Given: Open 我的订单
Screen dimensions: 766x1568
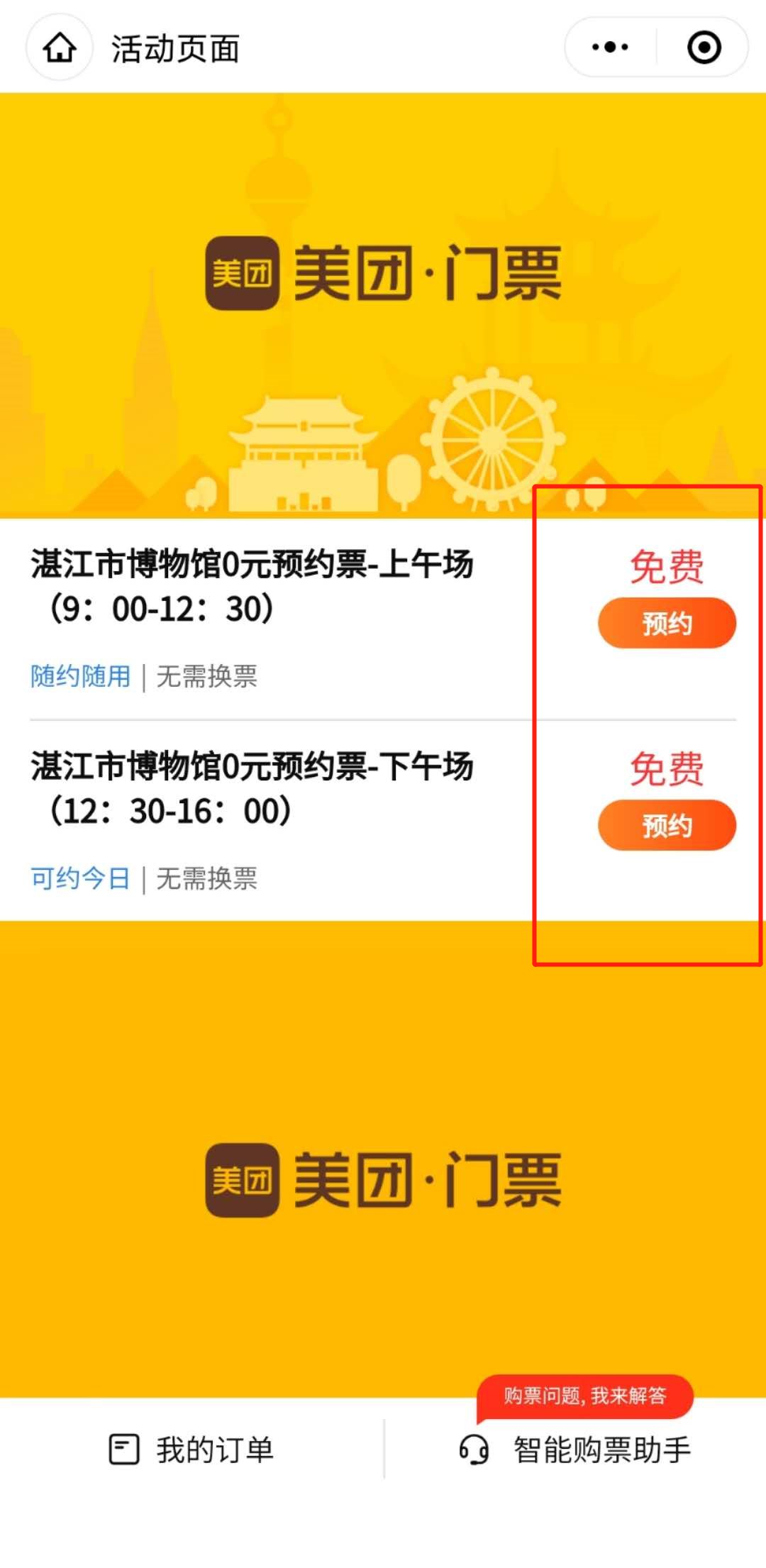Looking at the screenshot, I should pyautogui.click(x=191, y=1450).
